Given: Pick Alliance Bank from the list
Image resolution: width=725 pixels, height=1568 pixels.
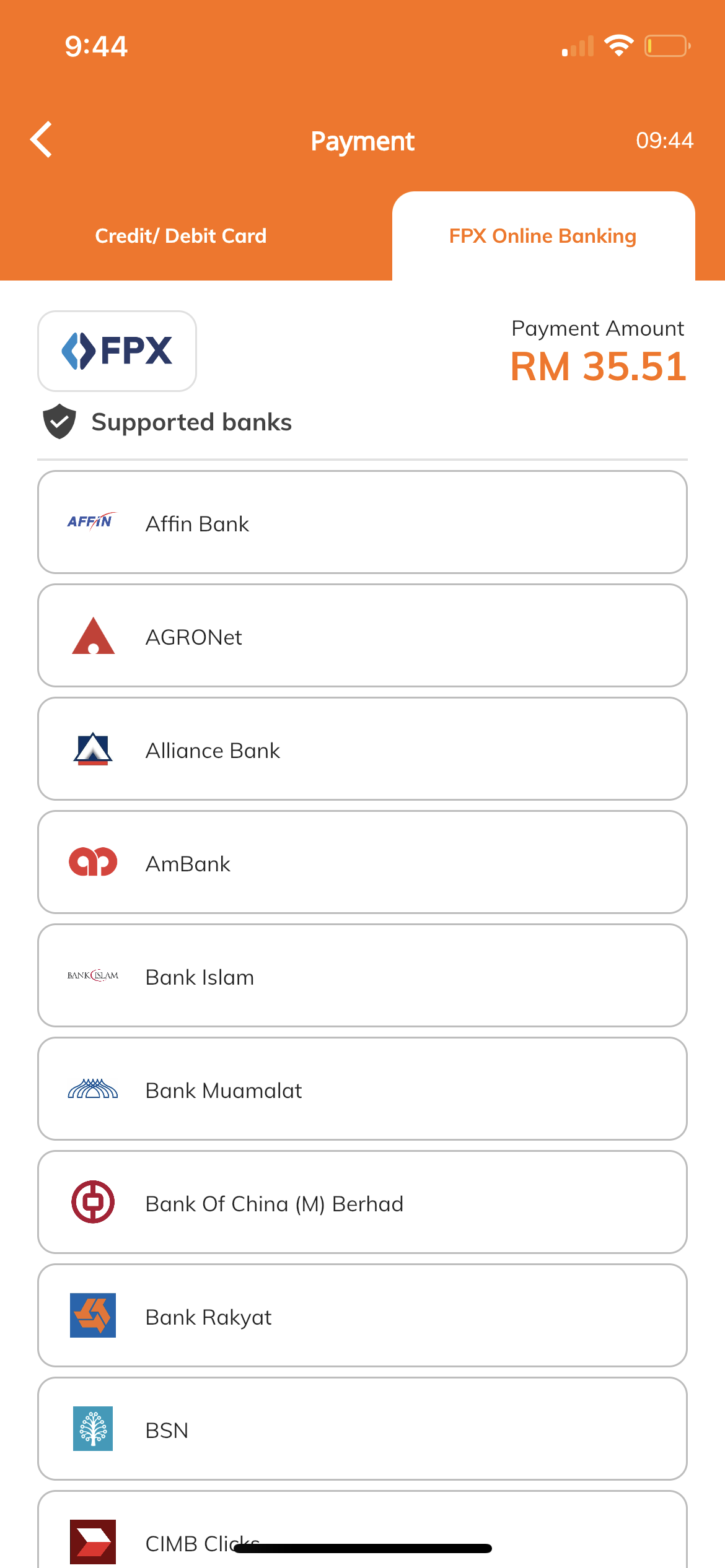Looking at the screenshot, I should 362,749.
